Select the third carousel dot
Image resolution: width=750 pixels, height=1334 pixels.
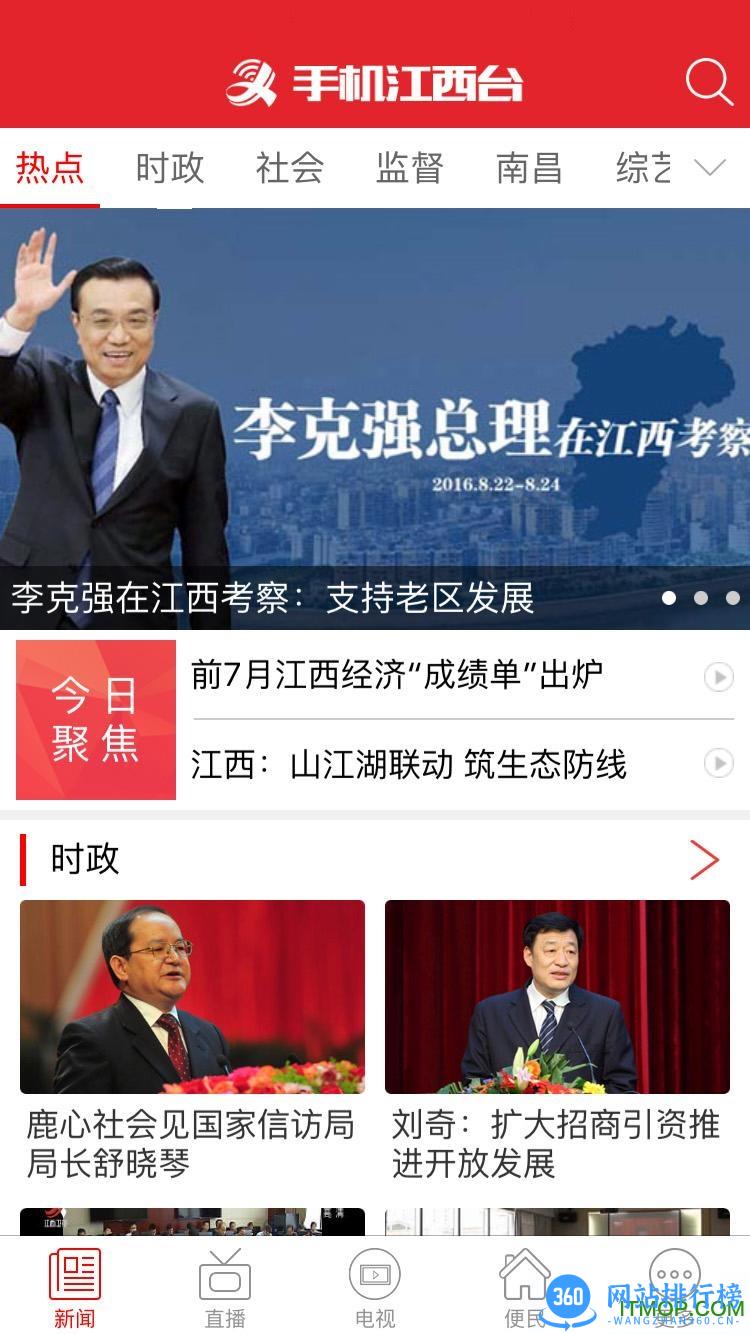point(731,596)
